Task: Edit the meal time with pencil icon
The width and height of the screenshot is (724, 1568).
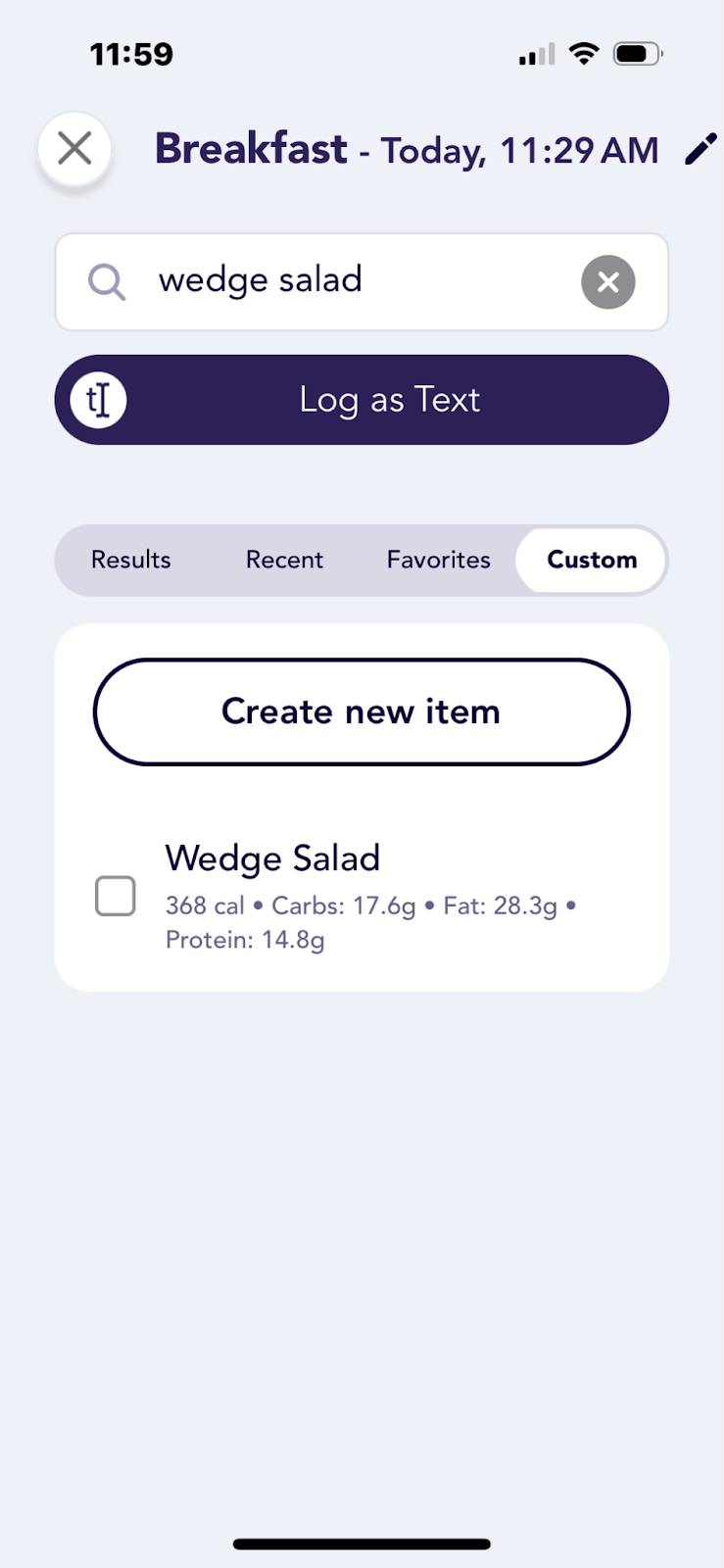Action: 701,150
